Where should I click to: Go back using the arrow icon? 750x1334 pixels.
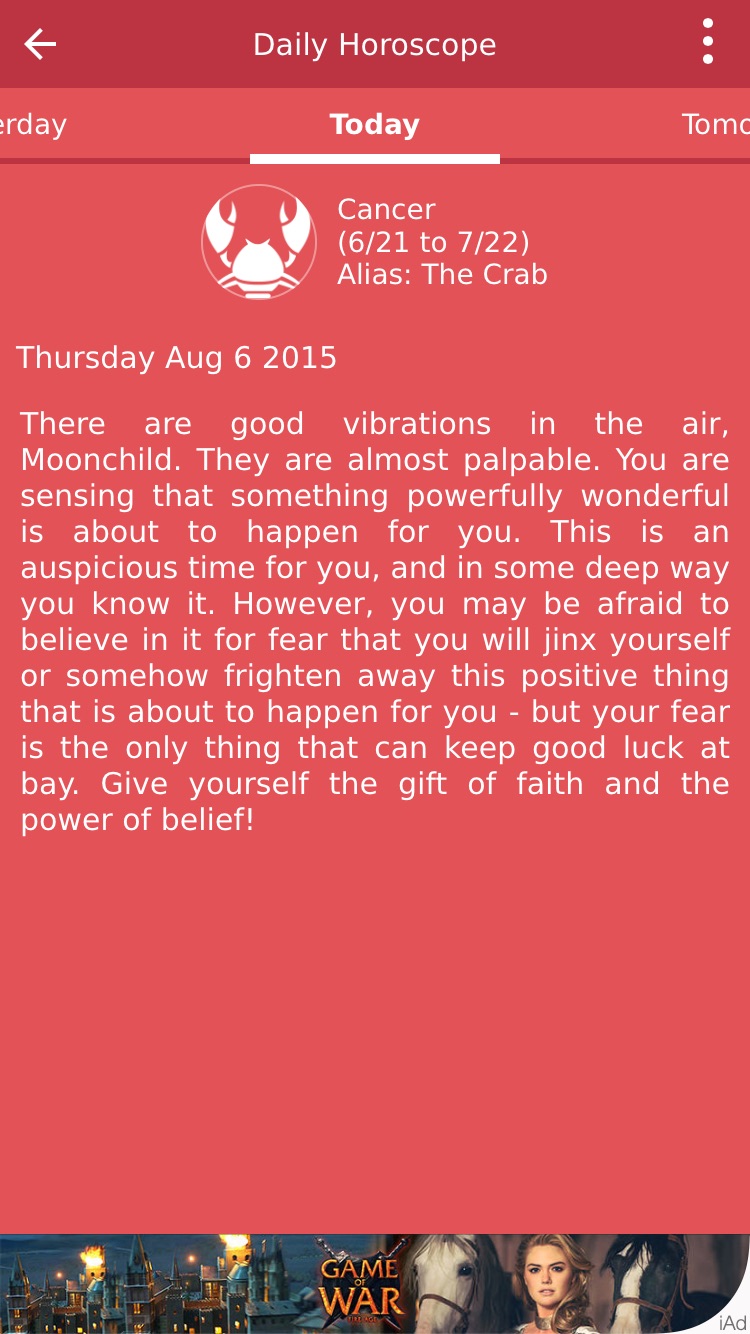pos(40,44)
